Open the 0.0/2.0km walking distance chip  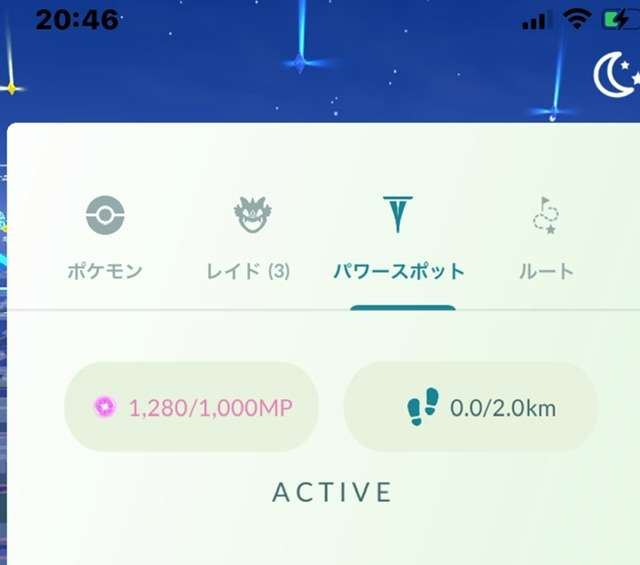pyautogui.click(x=471, y=407)
